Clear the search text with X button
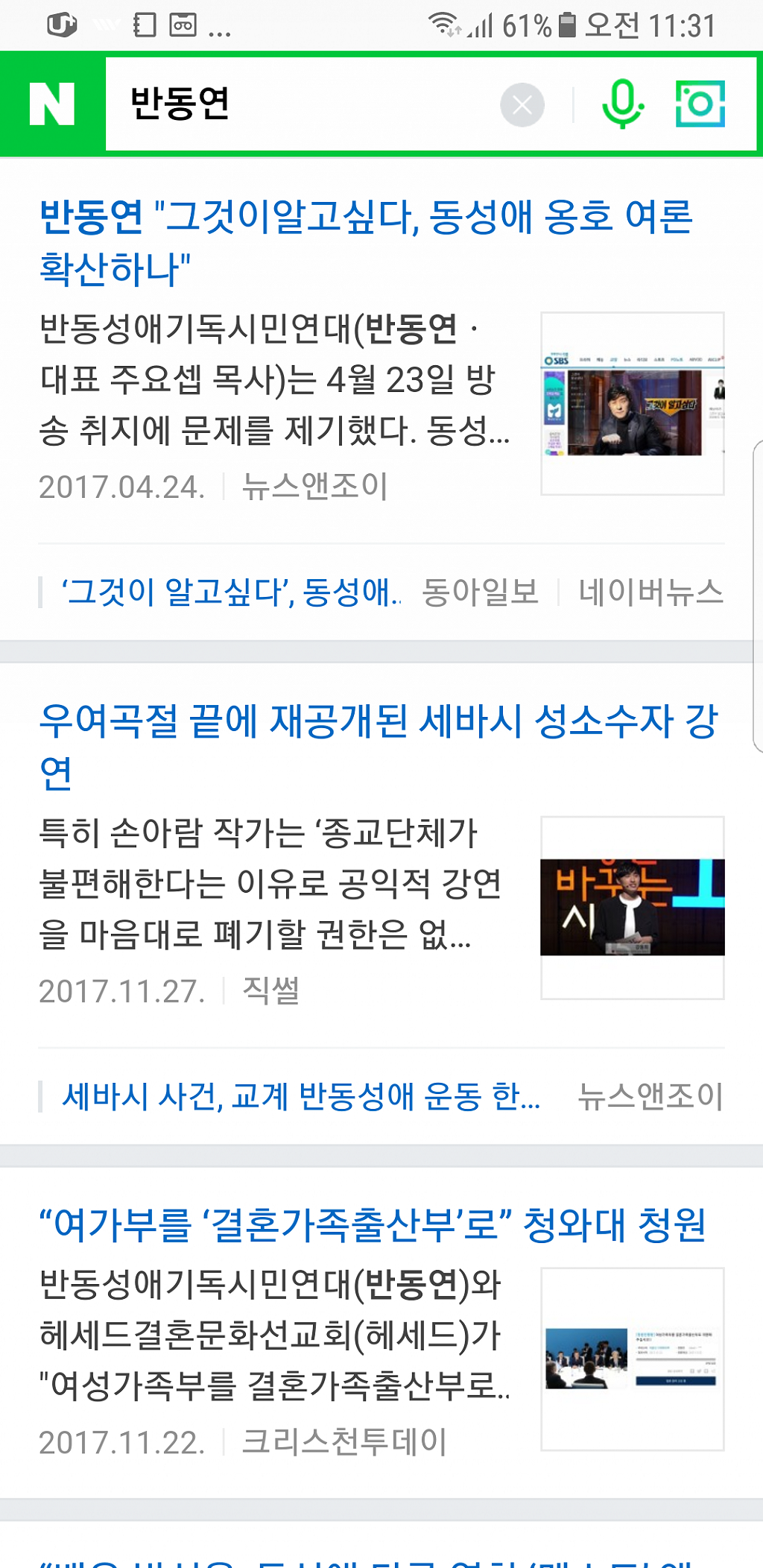The image size is (763, 1568). (522, 105)
